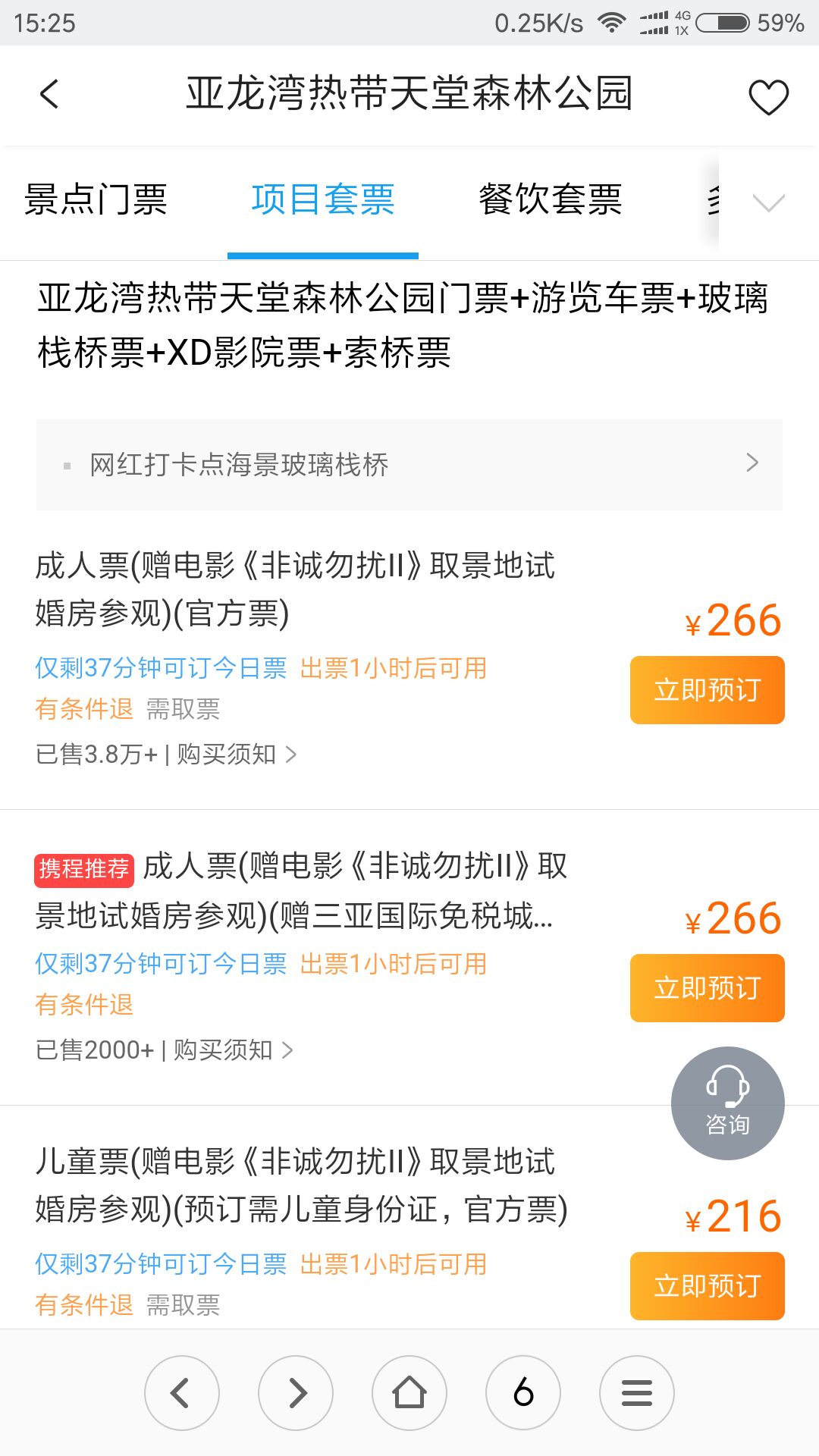Open 网红打卡点海景玻璃栈桥 details row
819x1456 pixels.
click(409, 464)
